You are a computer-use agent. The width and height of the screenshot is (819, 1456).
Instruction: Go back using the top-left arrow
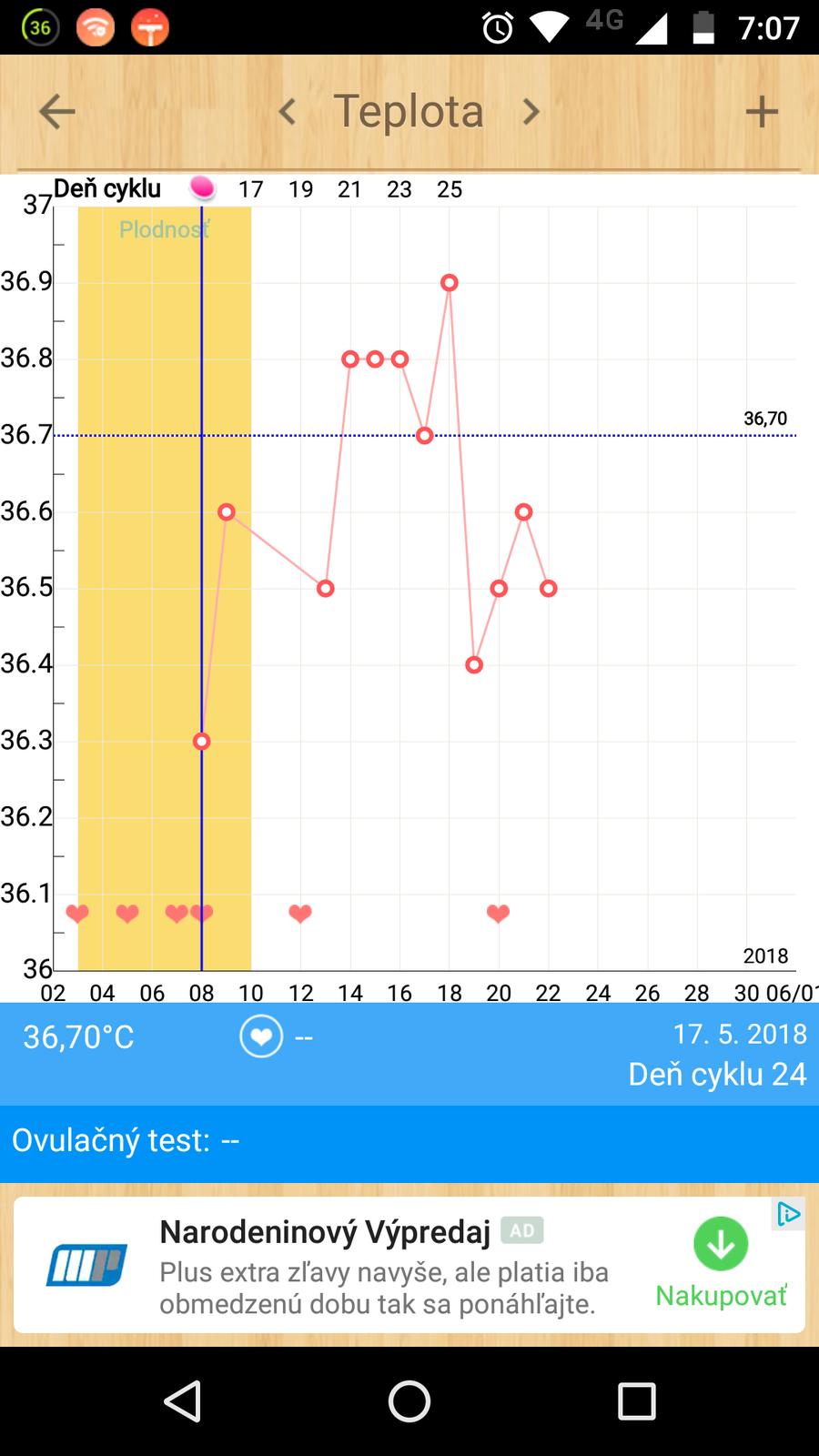(56, 112)
